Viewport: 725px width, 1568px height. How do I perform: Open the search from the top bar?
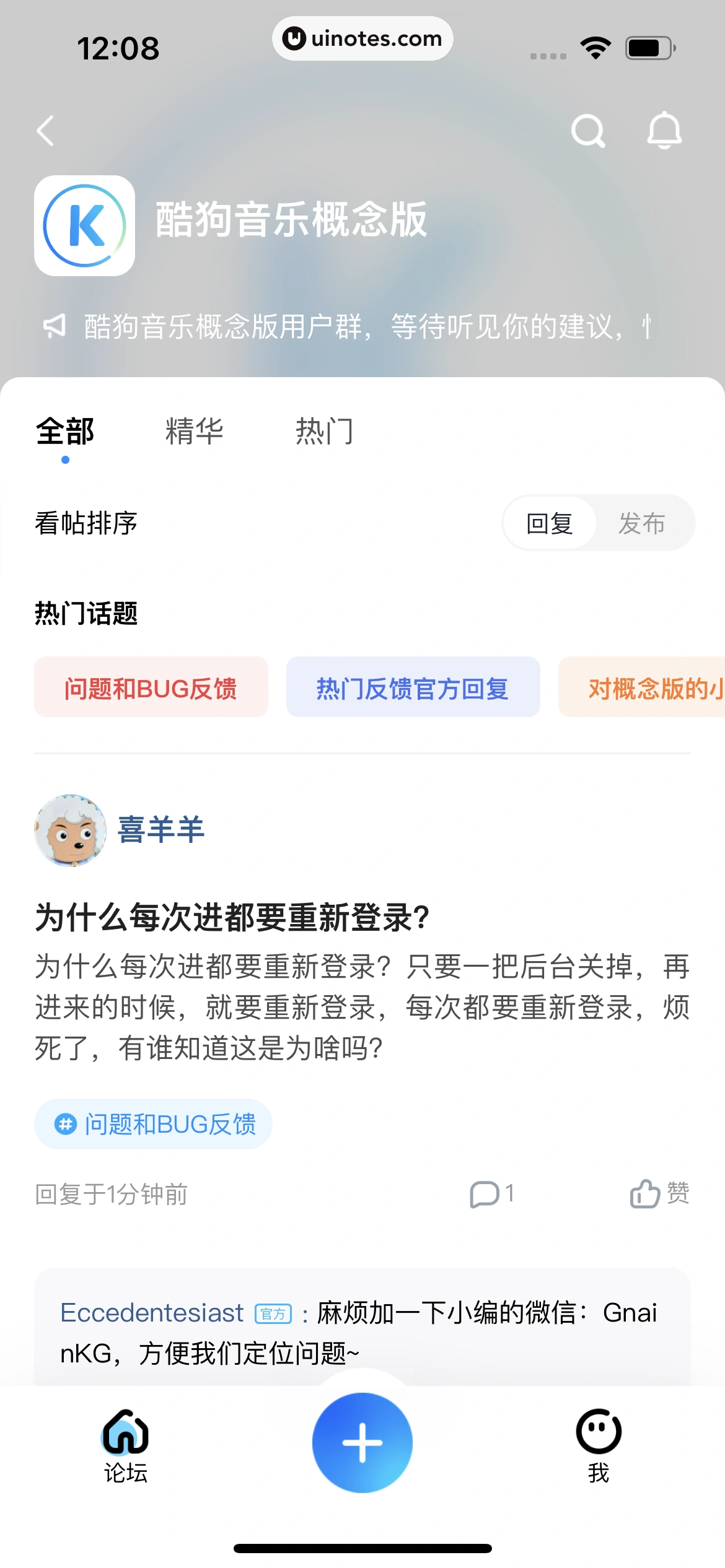pyautogui.click(x=588, y=131)
